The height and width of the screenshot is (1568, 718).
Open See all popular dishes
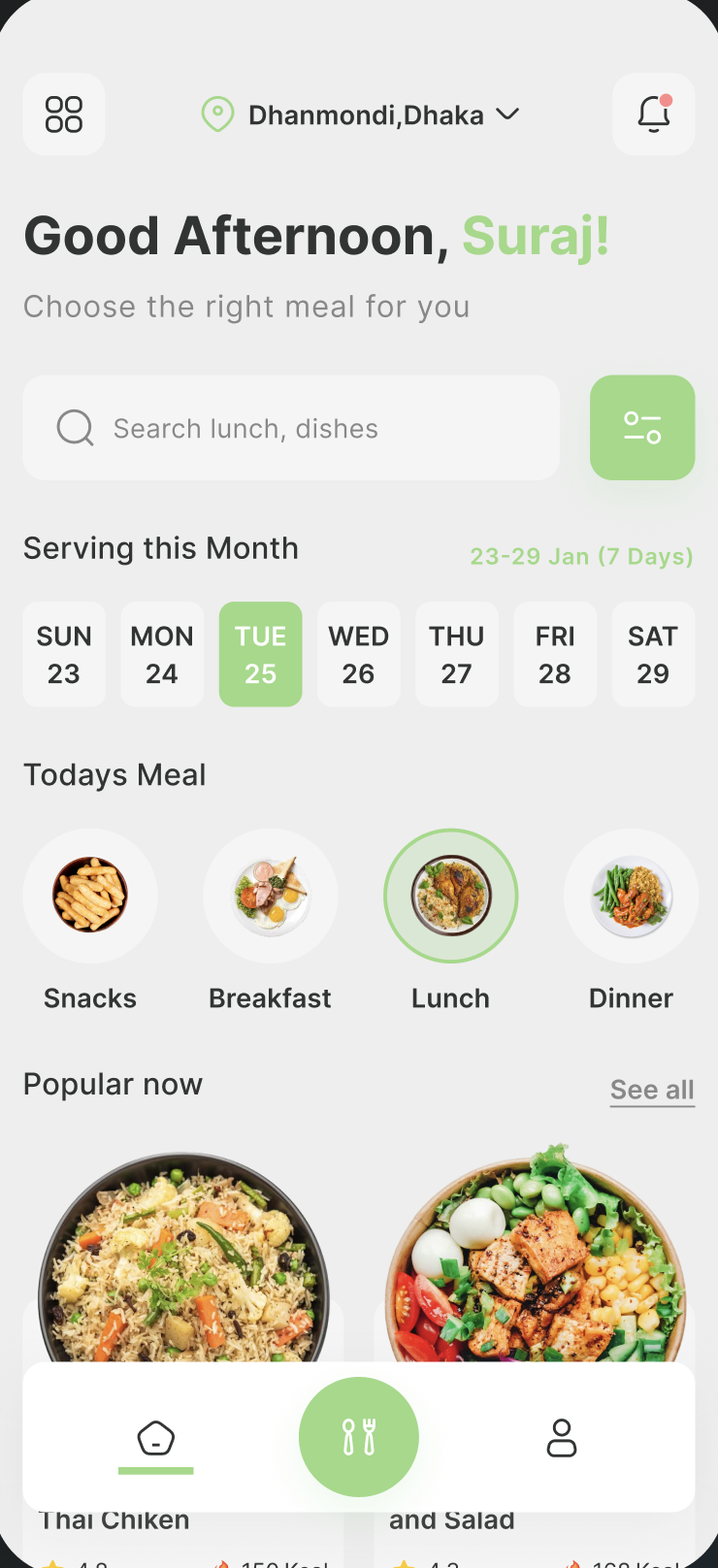(x=652, y=1090)
